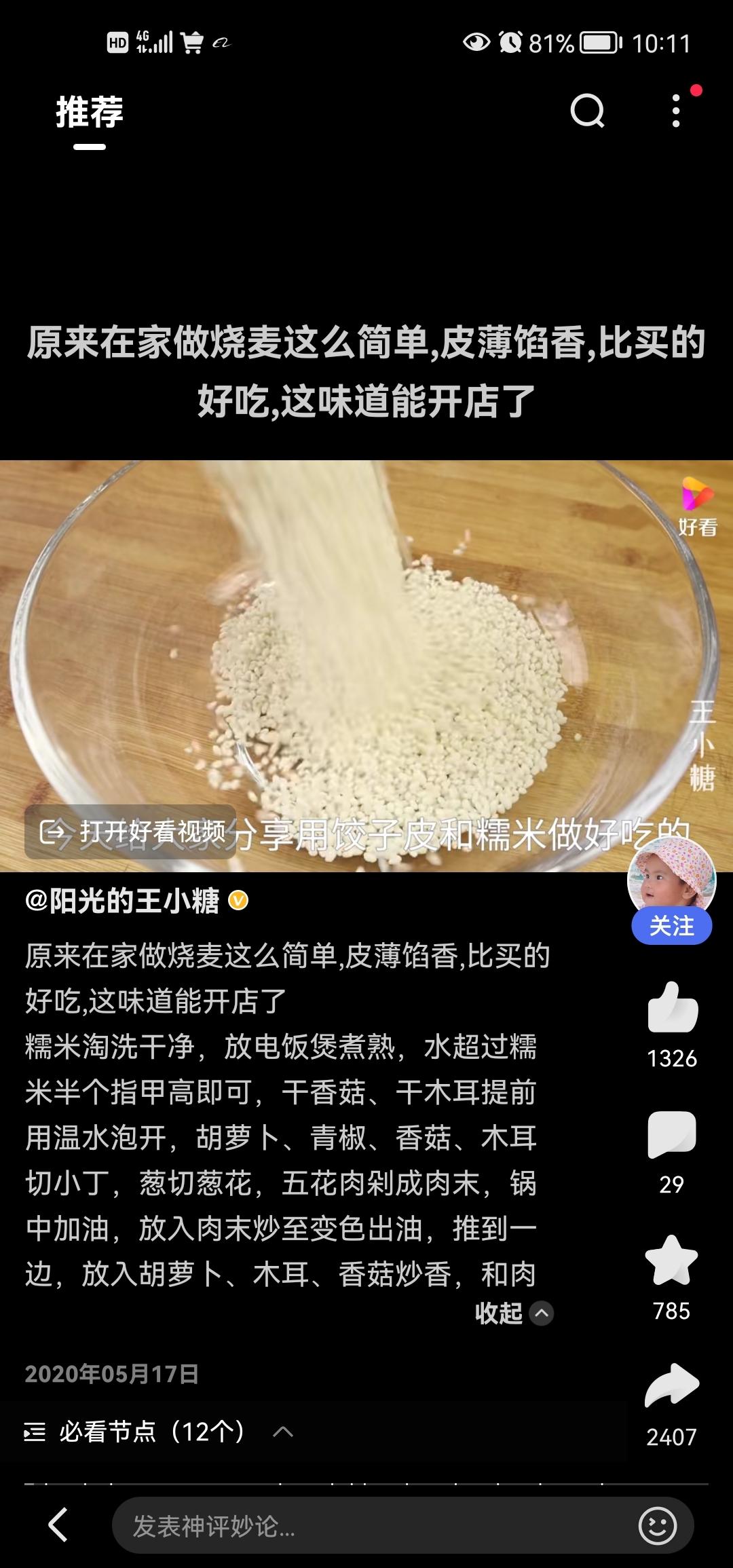Viewport: 733px width, 1568px height.
Task: Open the three-dot overflow menu
Action: 676,111
